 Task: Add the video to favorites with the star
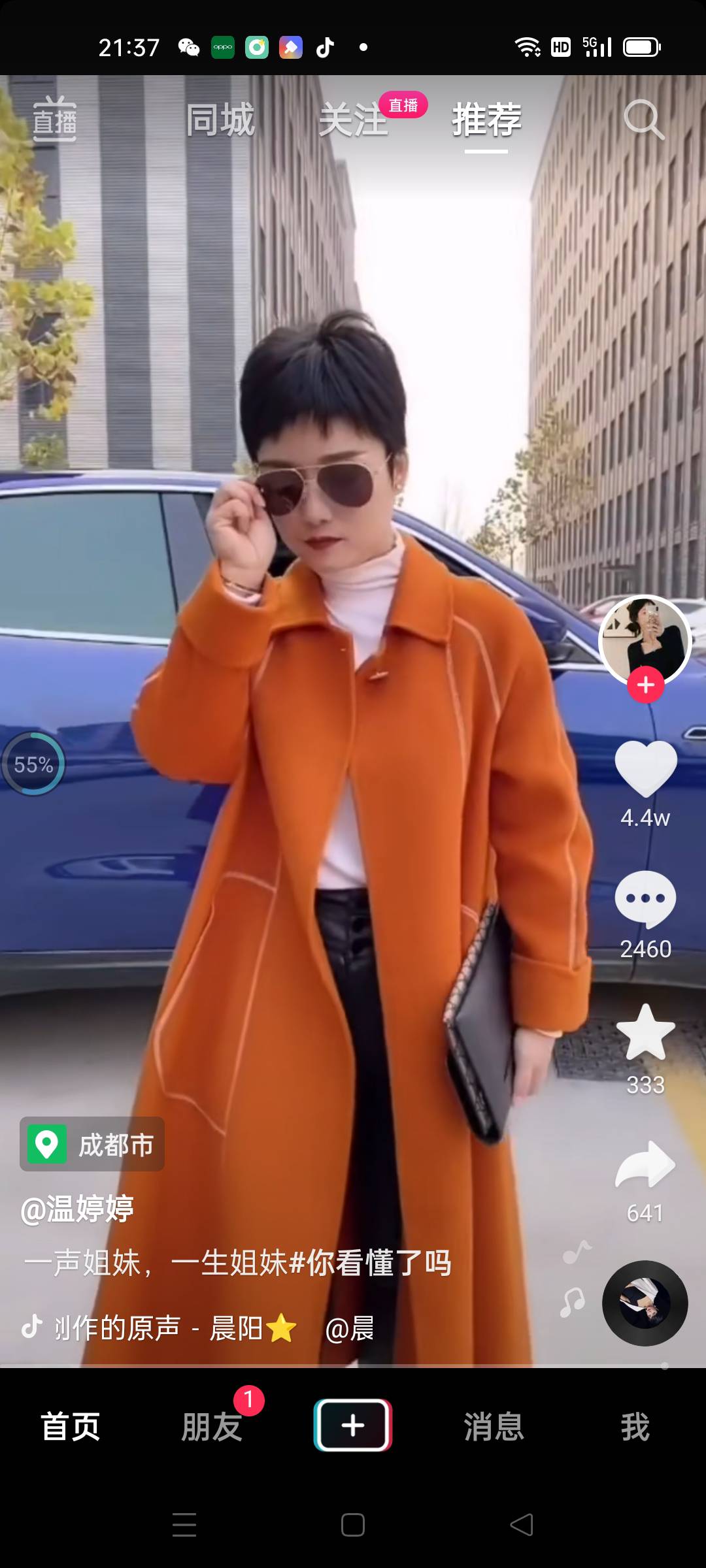click(646, 1032)
